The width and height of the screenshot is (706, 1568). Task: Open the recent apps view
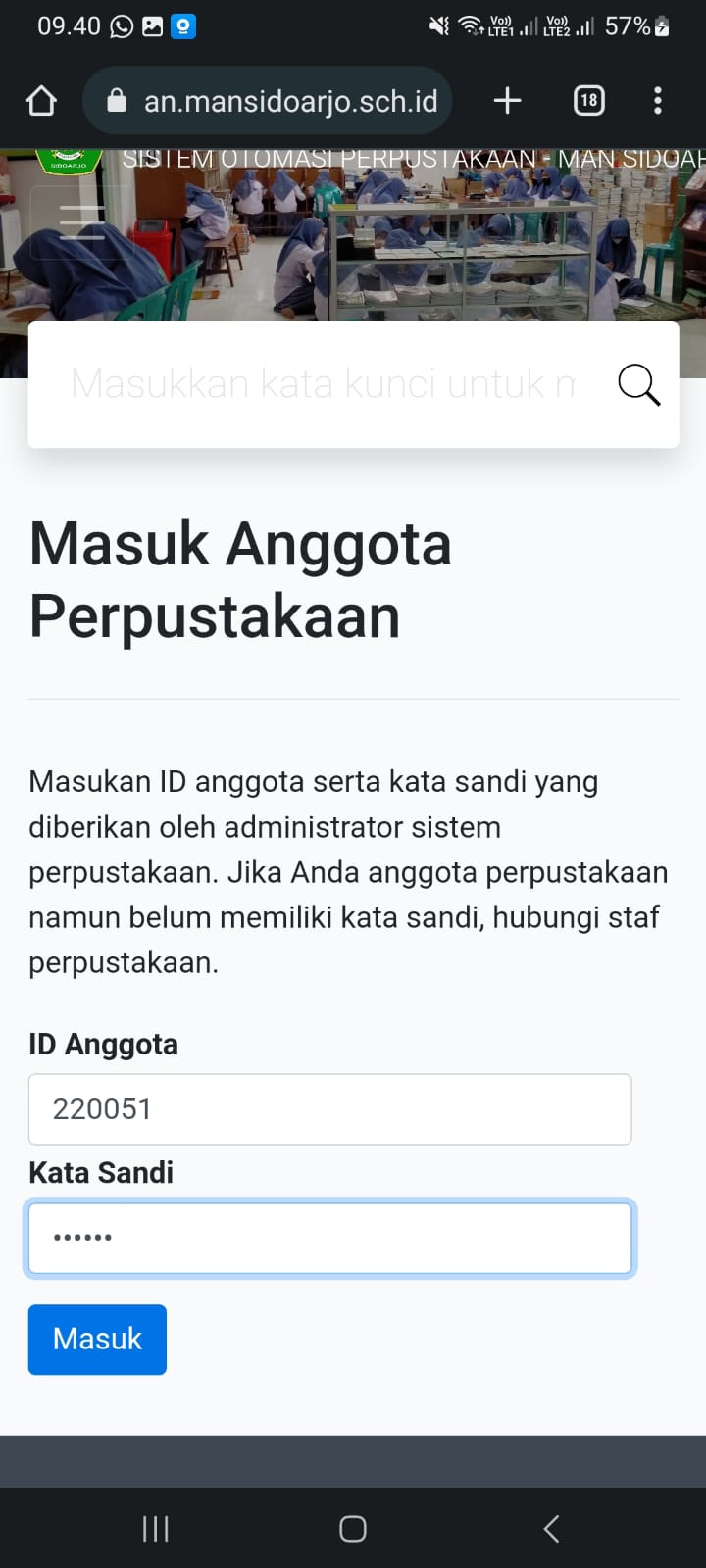click(x=155, y=1529)
